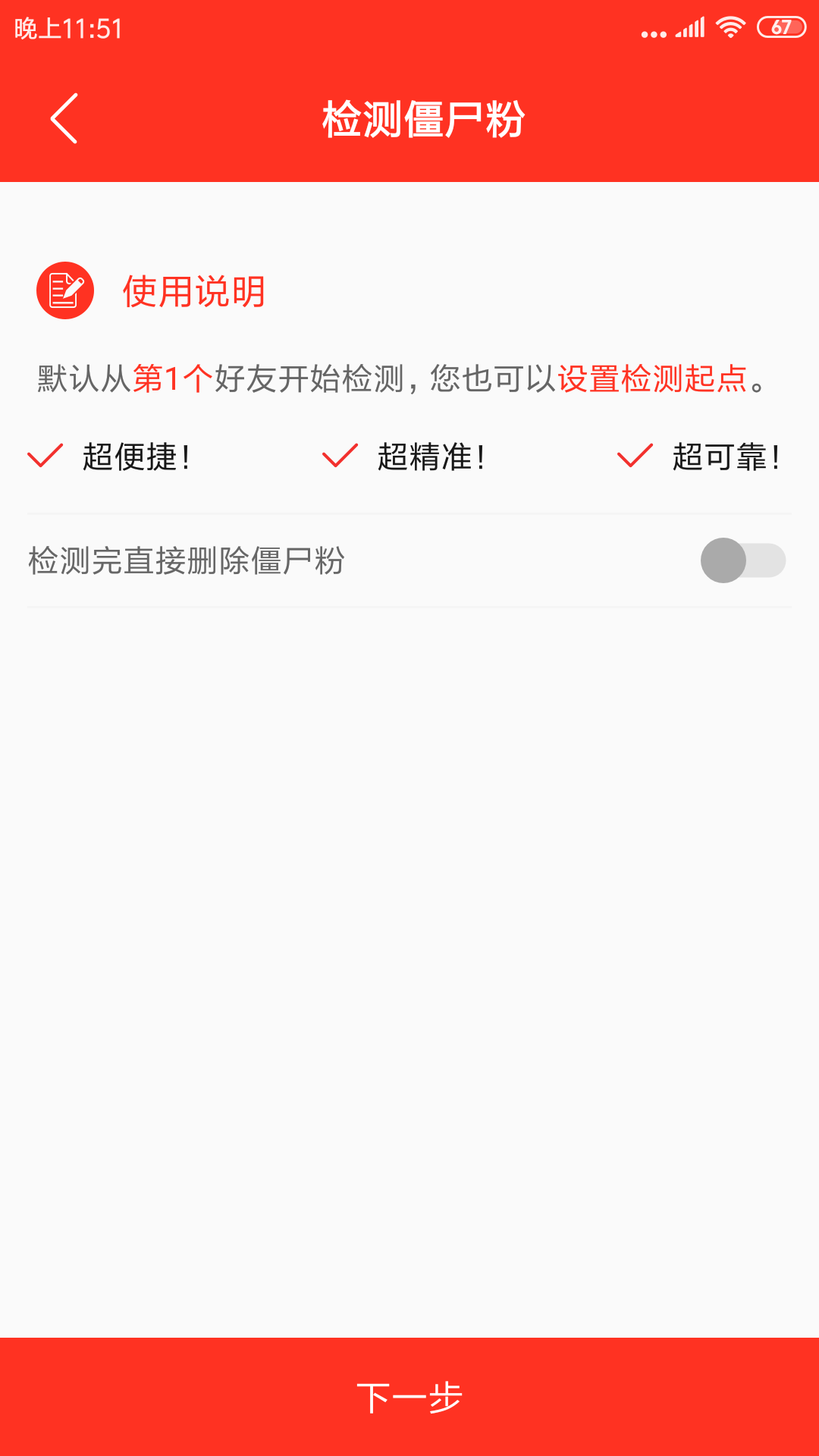Enable 检测完直接删除僵尸粉 switch
The height and width of the screenshot is (1456, 819).
pyautogui.click(x=742, y=560)
